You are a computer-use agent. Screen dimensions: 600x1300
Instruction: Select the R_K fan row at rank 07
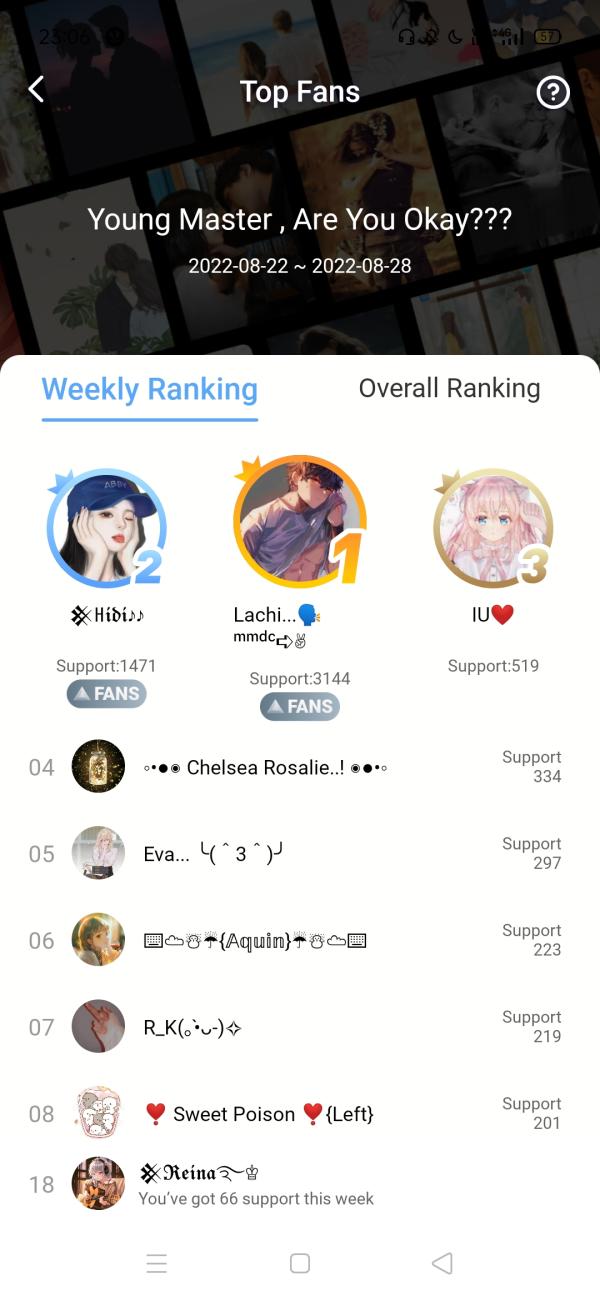(300, 1027)
